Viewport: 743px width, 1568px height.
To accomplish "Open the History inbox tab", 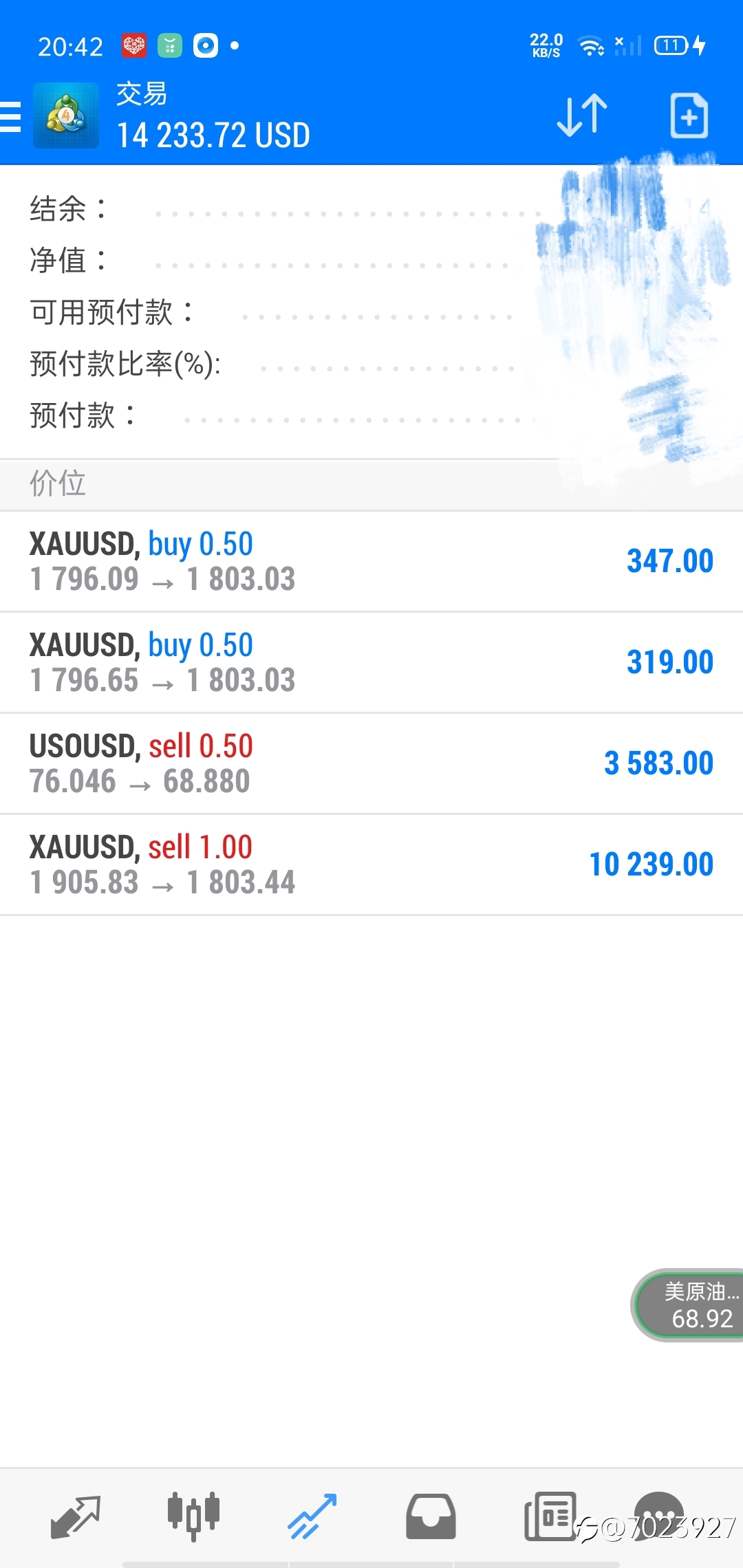I will coord(431,1516).
